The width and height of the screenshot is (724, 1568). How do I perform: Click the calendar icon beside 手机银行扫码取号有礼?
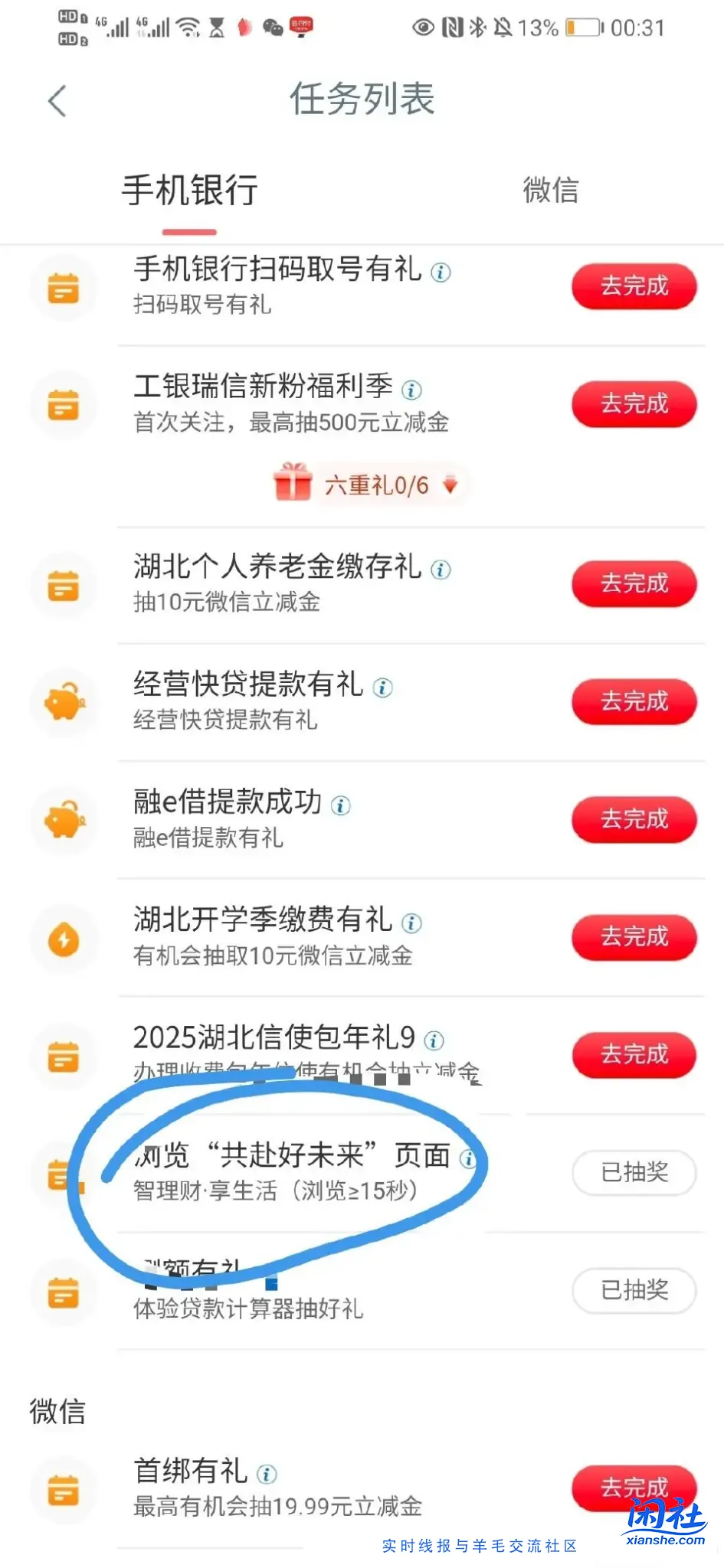click(64, 287)
